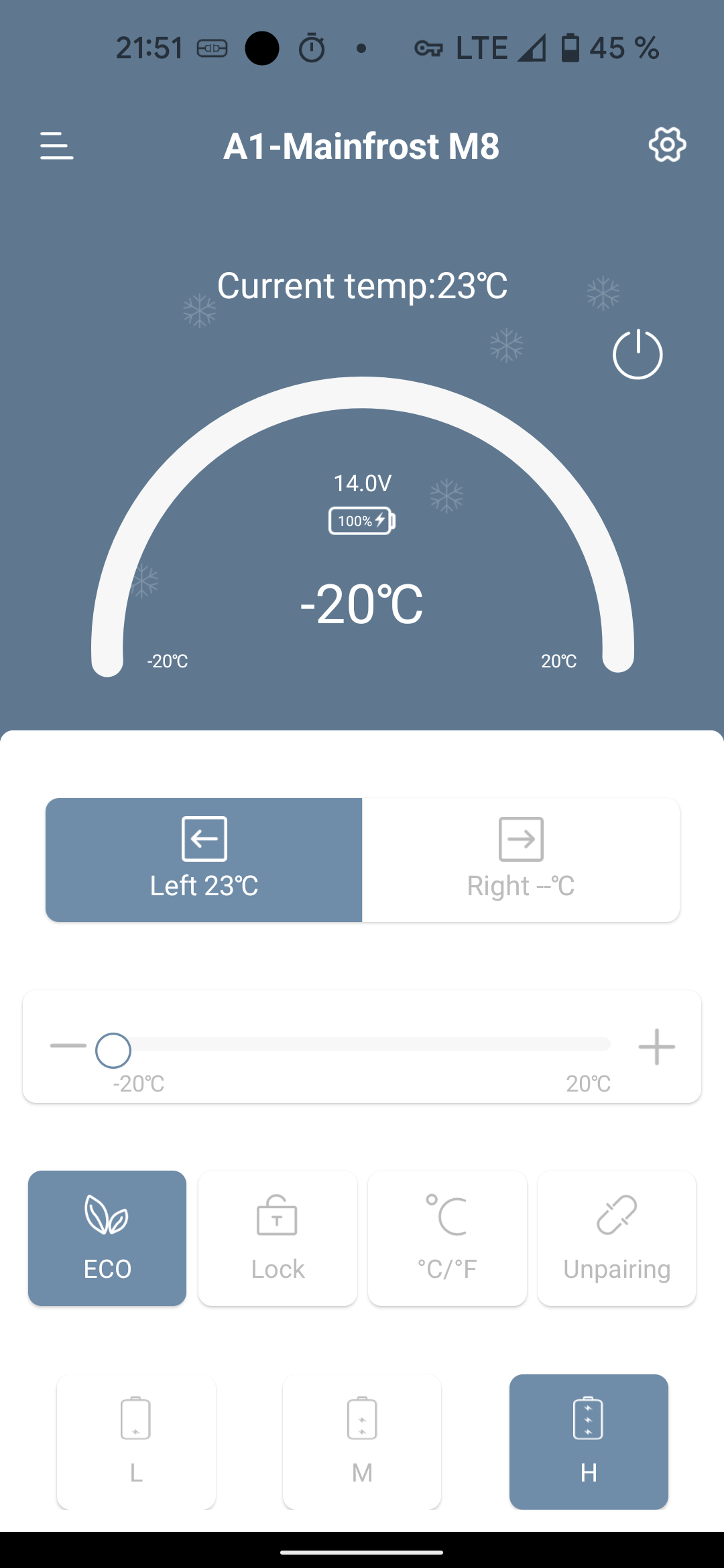
Task: Select the Left compartment tab
Action: pyautogui.click(x=204, y=860)
